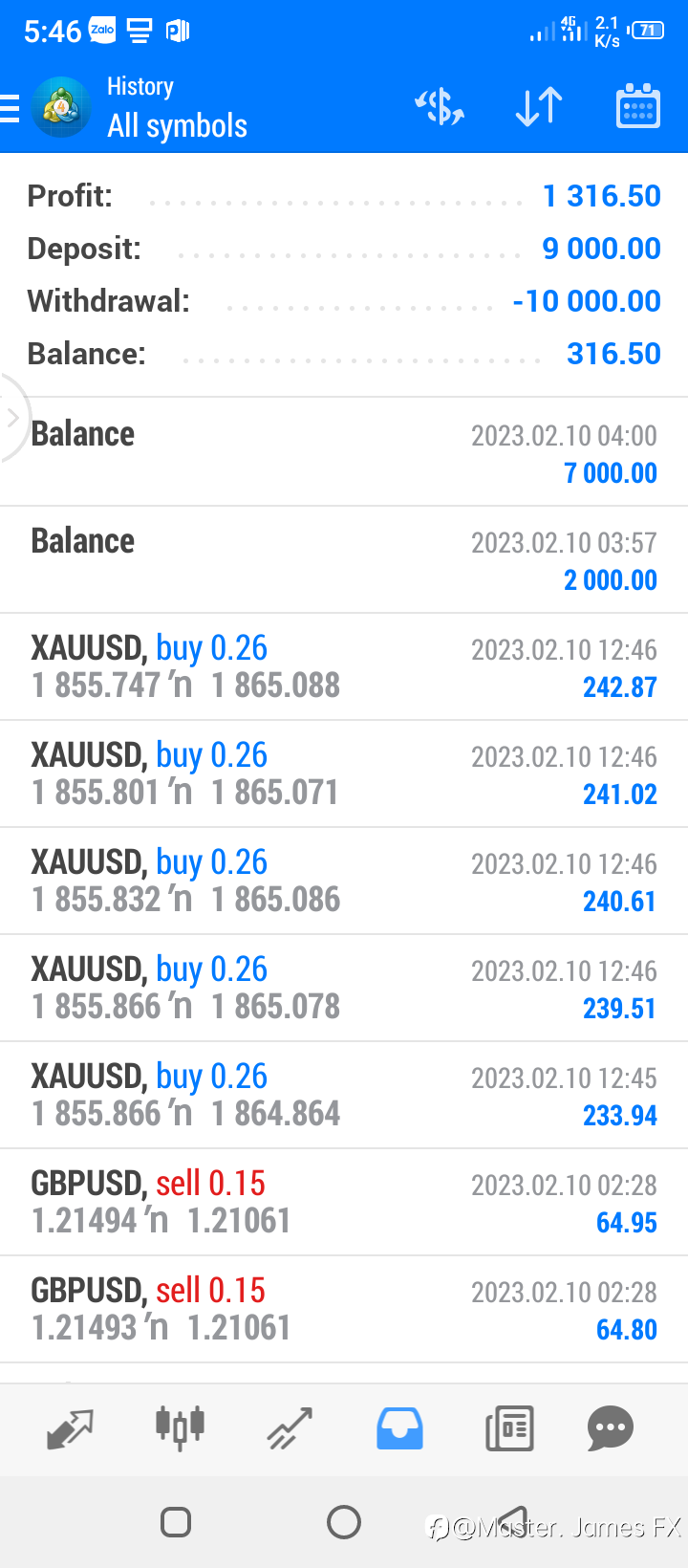Select the XAUUSD trade with profit 239.51

coord(344,989)
